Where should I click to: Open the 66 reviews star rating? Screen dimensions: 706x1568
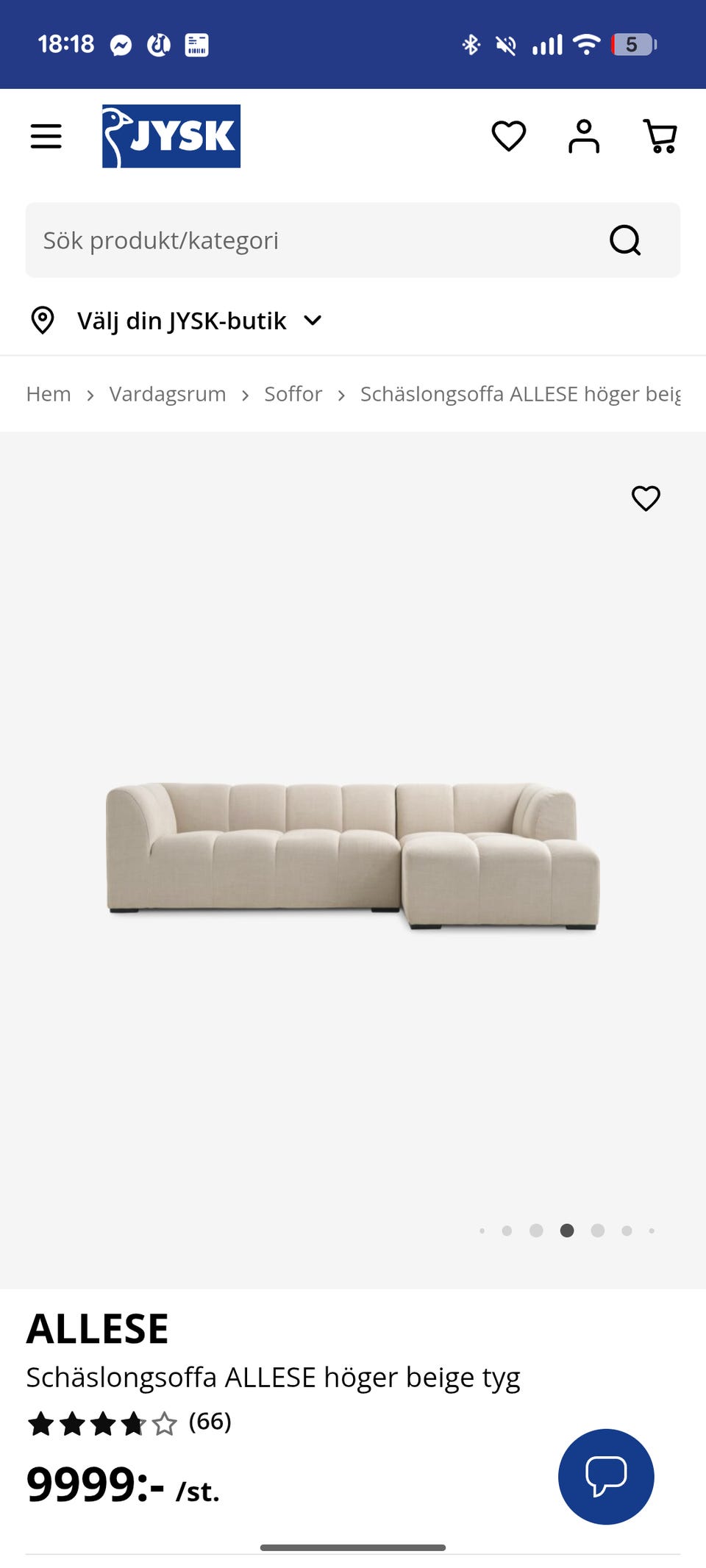pos(129,1423)
